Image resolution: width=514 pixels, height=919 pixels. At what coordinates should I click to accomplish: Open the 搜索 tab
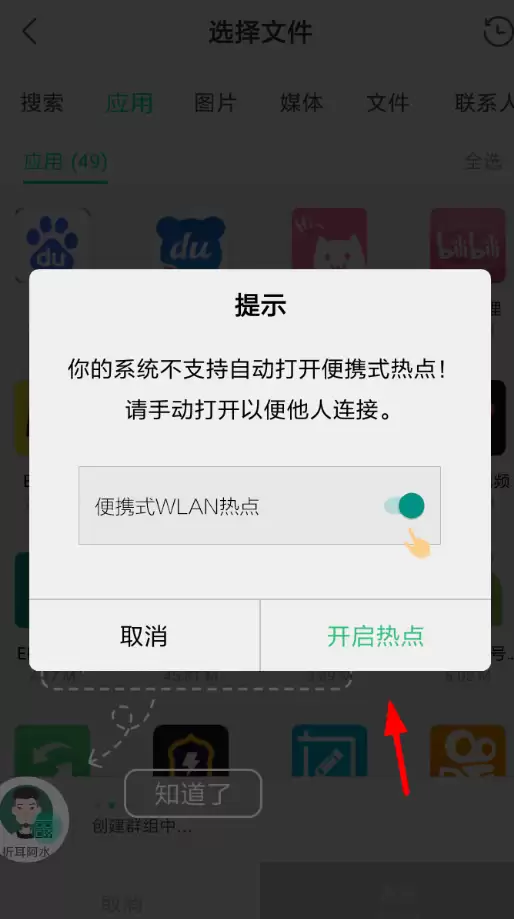(42, 103)
